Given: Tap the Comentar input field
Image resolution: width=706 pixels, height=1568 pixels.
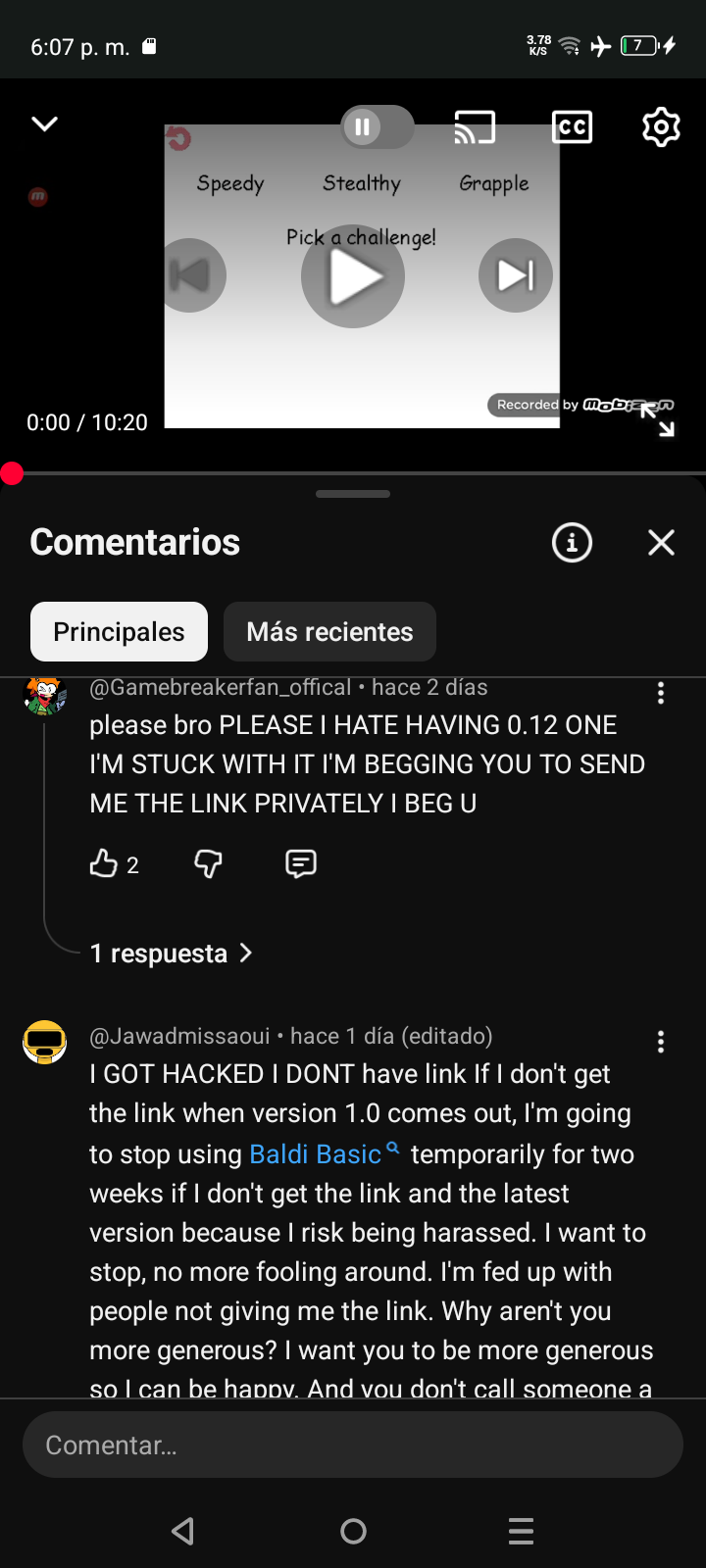Looking at the screenshot, I should pos(353,1445).
